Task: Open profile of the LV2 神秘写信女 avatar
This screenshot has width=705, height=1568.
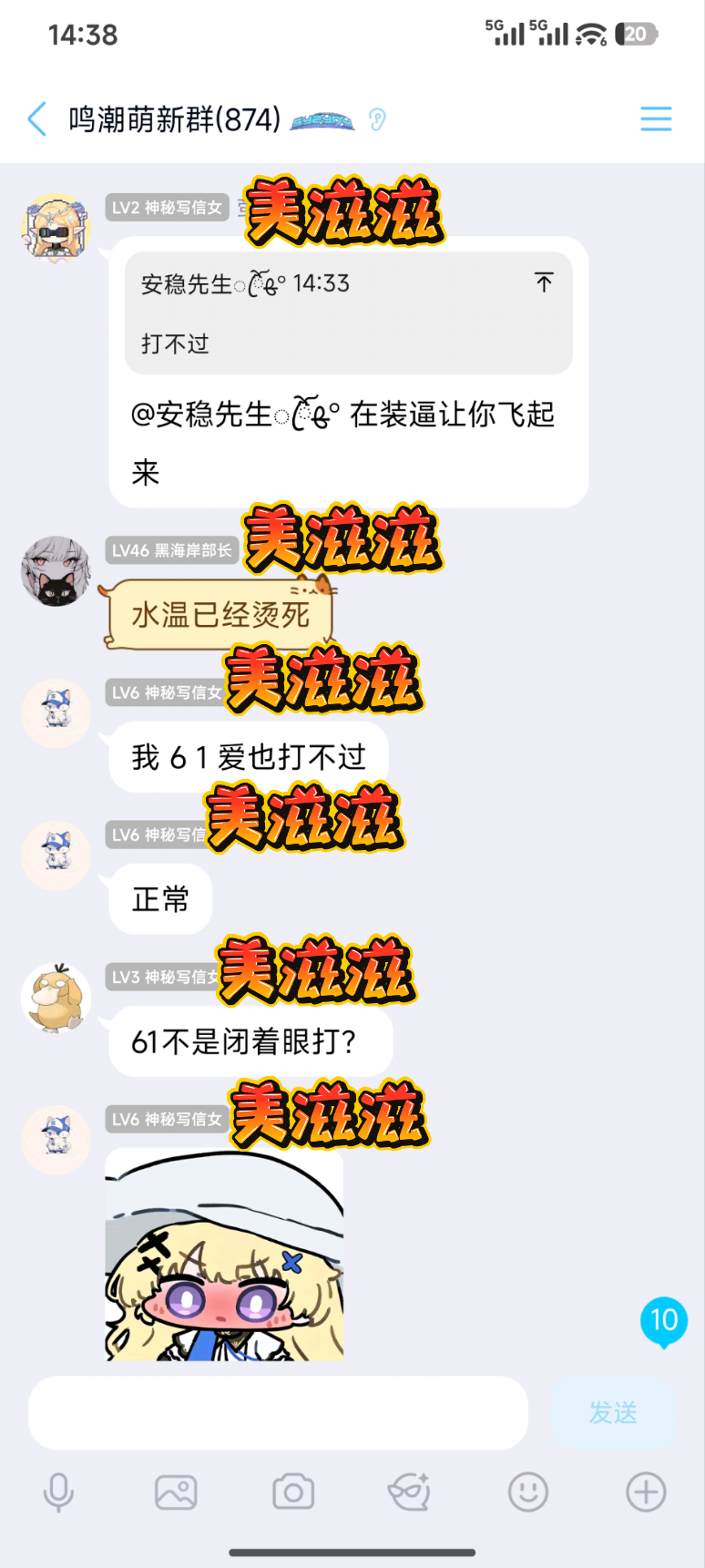Action: tap(56, 228)
